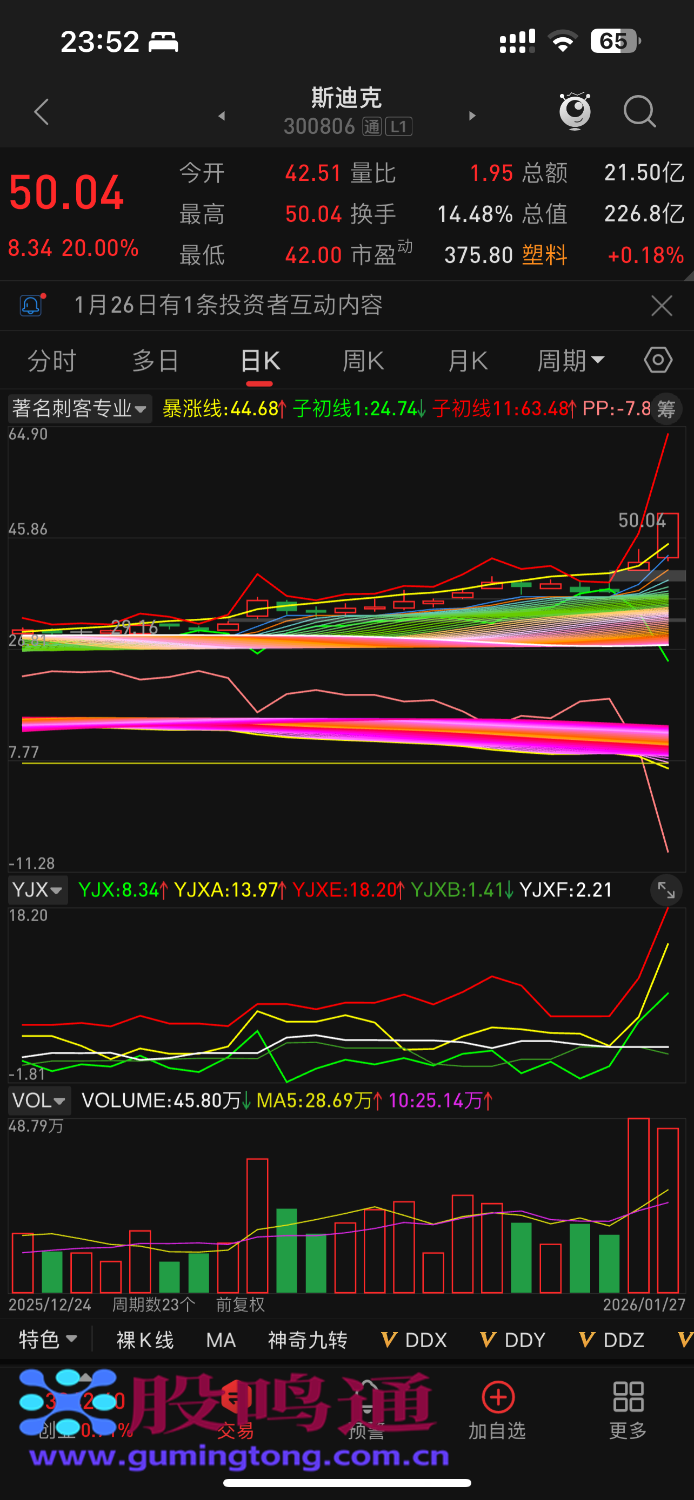Select the 周K chart tab
Image resolution: width=694 pixels, height=1500 pixels.
pos(363,361)
